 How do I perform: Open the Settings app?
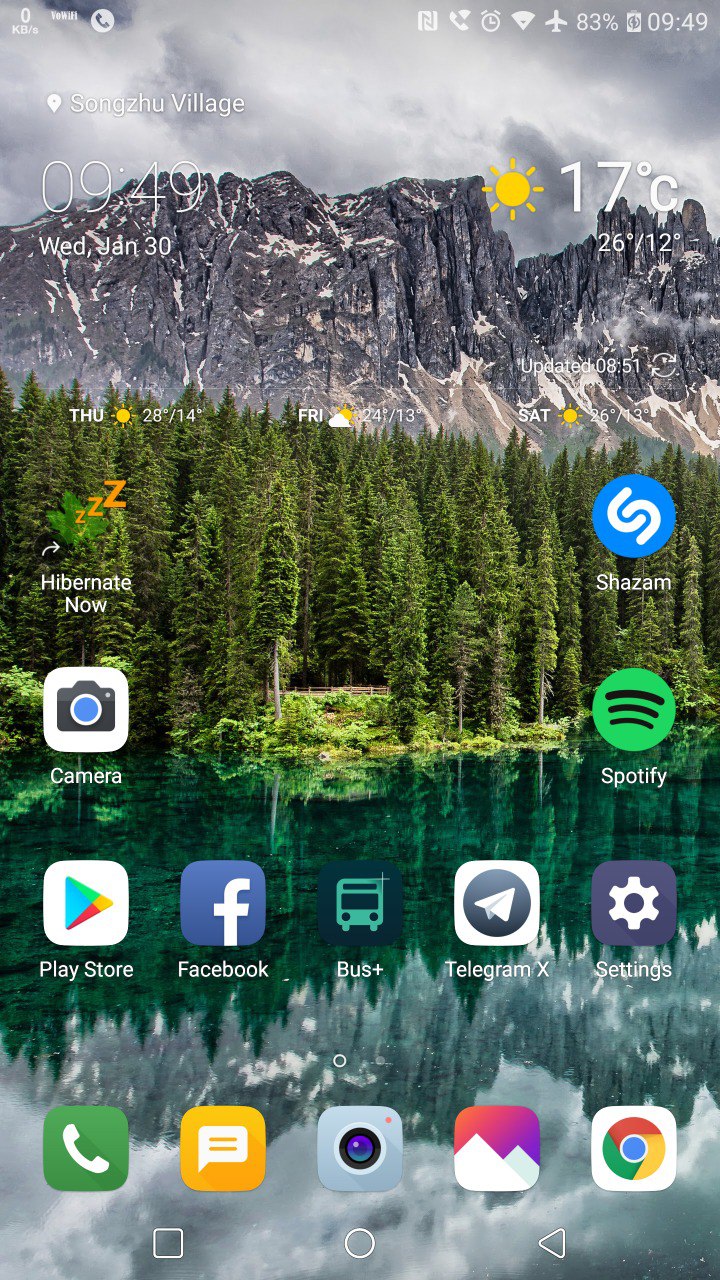[x=633, y=903]
